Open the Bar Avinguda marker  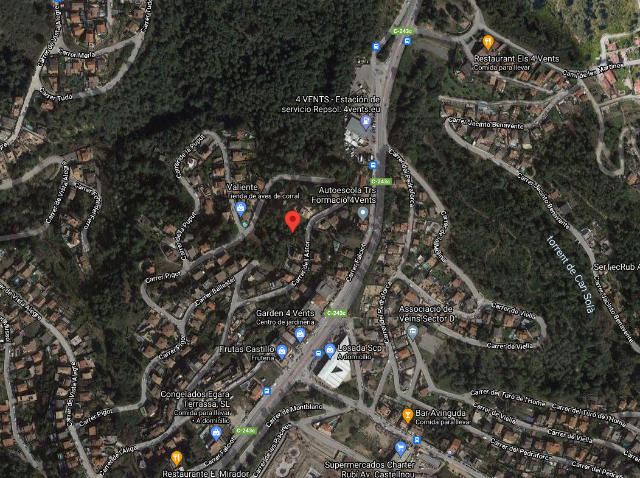click(x=408, y=415)
